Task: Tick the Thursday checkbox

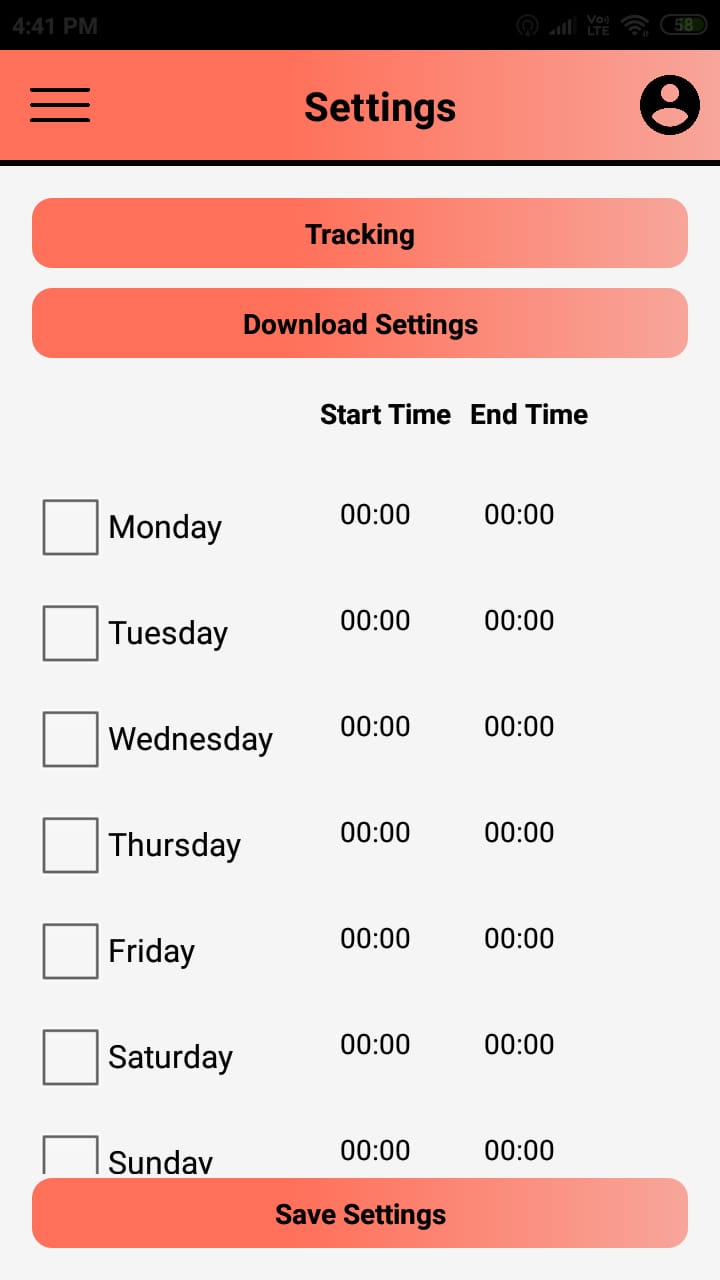Action: click(70, 845)
